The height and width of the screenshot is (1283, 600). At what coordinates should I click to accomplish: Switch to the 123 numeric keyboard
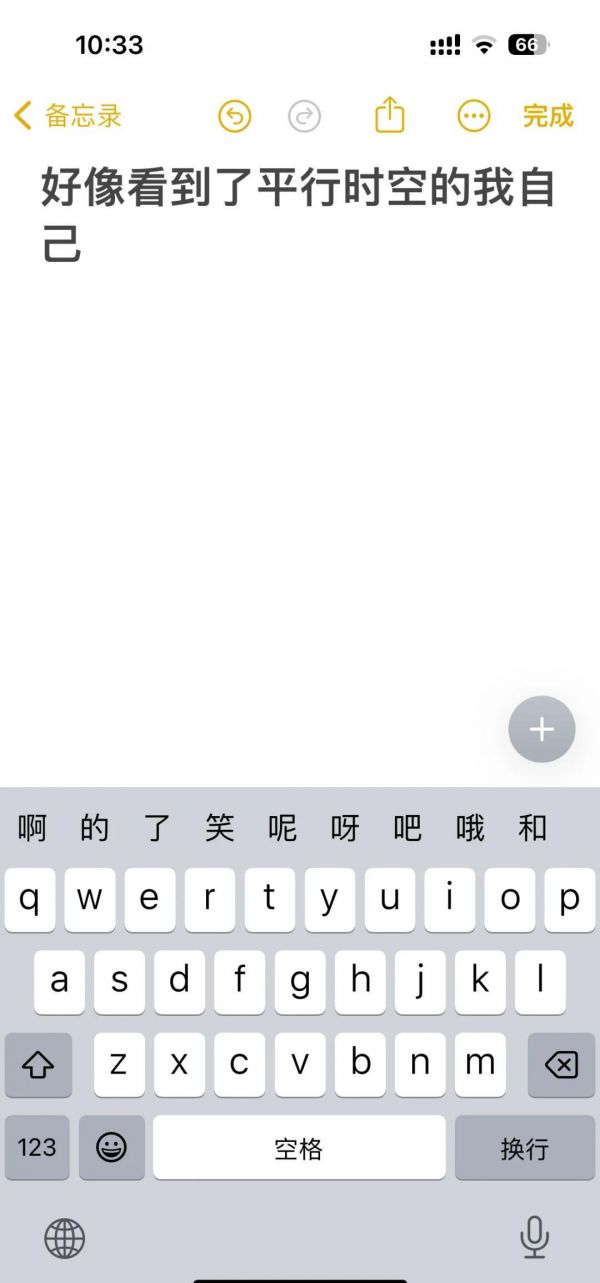[37, 1148]
